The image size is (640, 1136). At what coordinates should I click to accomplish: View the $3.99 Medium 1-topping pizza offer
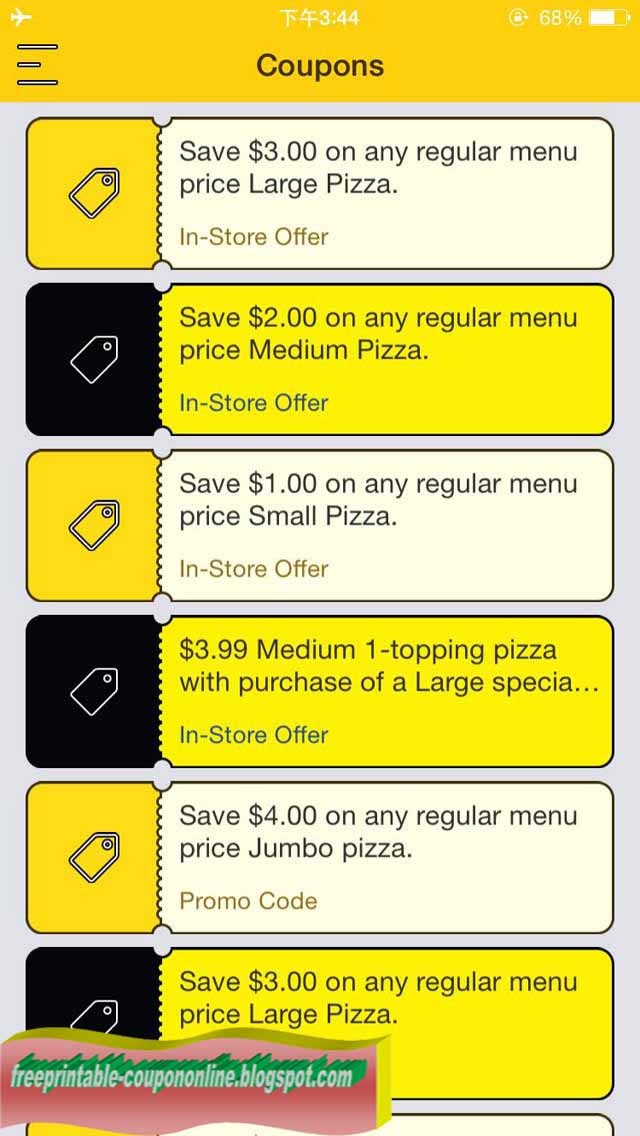tap(320, 691)
